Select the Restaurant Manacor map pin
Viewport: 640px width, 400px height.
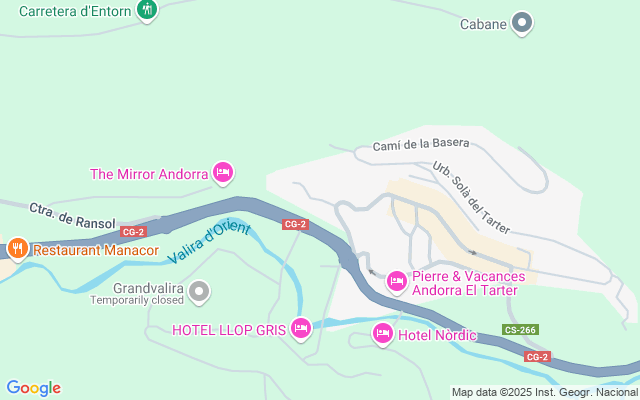(x=17, y=248)
